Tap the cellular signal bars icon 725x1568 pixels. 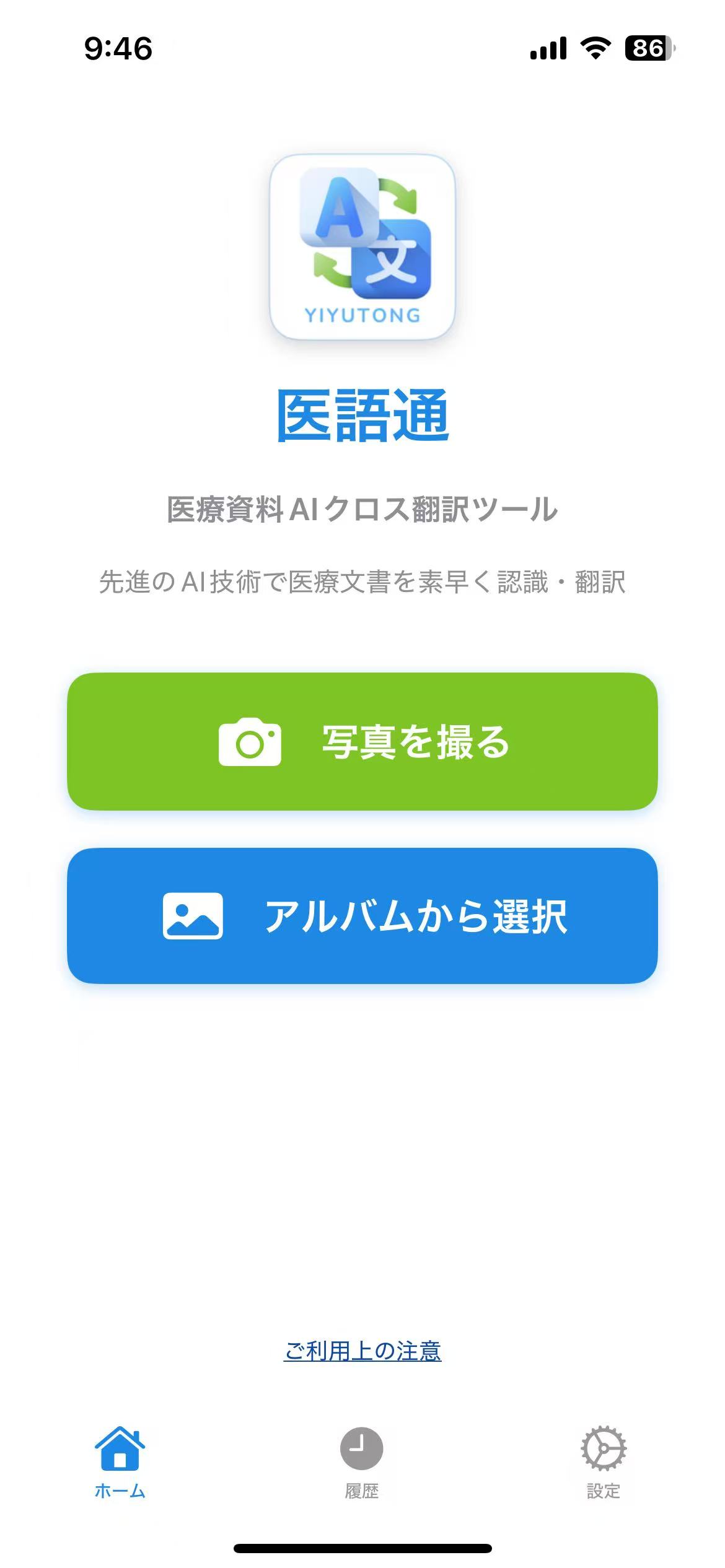548,46
